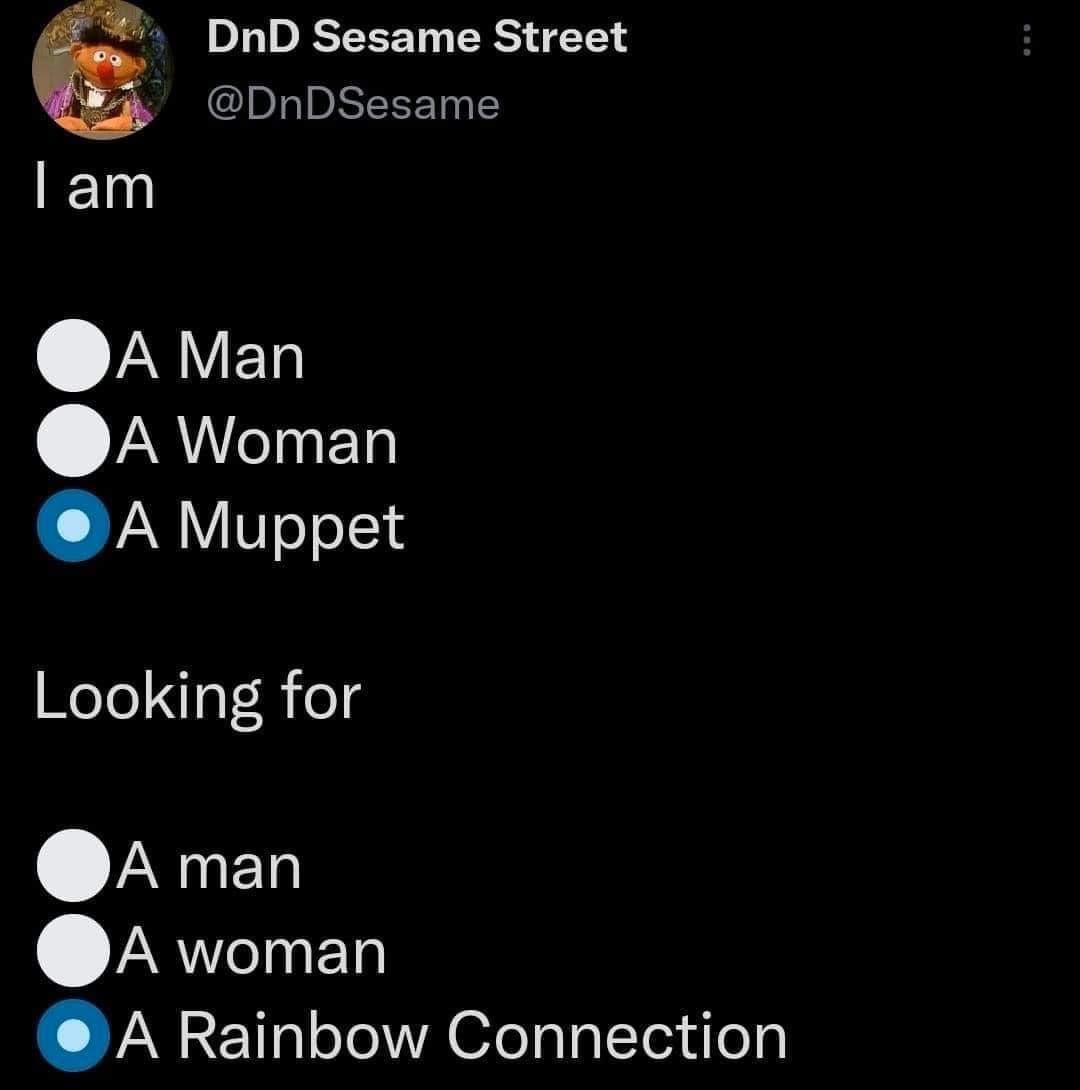Visit the @DnDSesame profile handle
This screenshot has width=1080, height=1090.
click(352, 103)
